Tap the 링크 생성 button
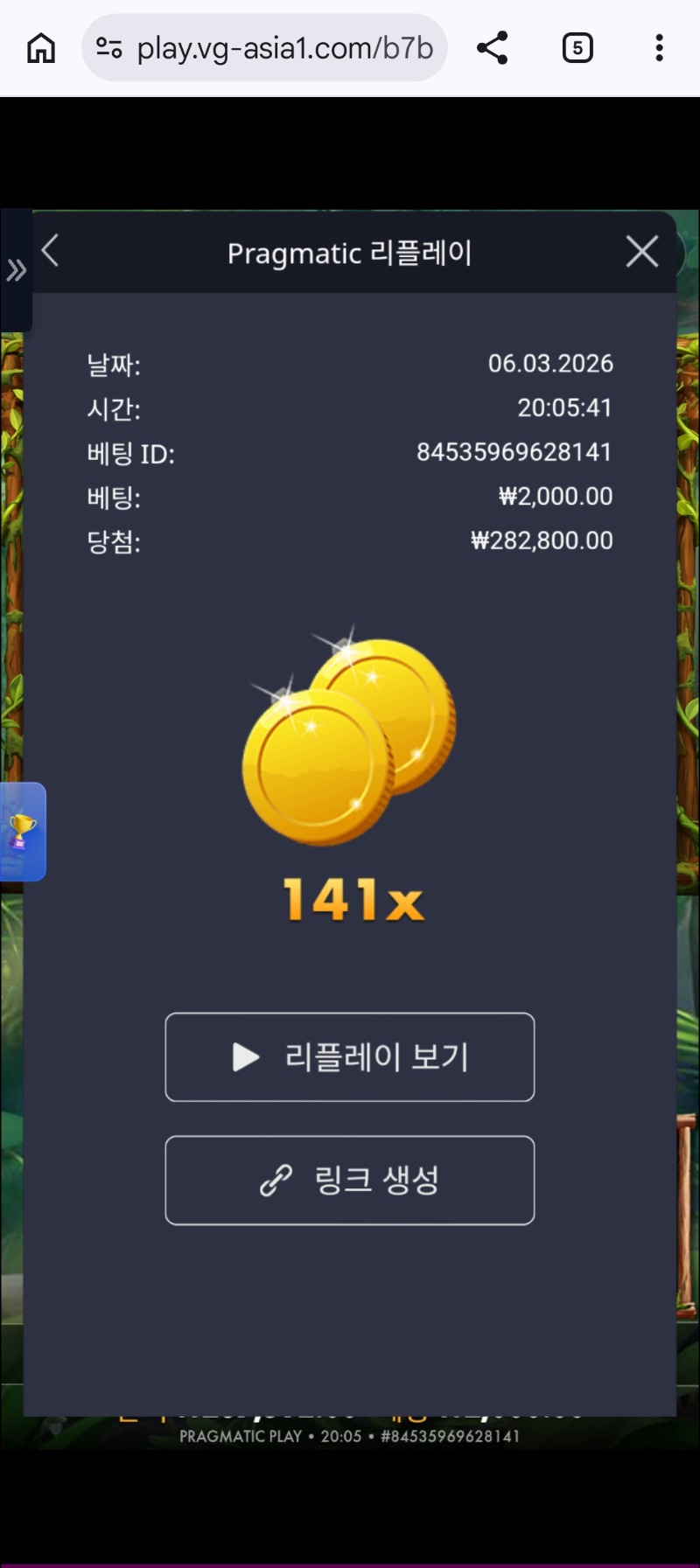This screenshot has height=1568, width=700. click(x=349, y=1180)
